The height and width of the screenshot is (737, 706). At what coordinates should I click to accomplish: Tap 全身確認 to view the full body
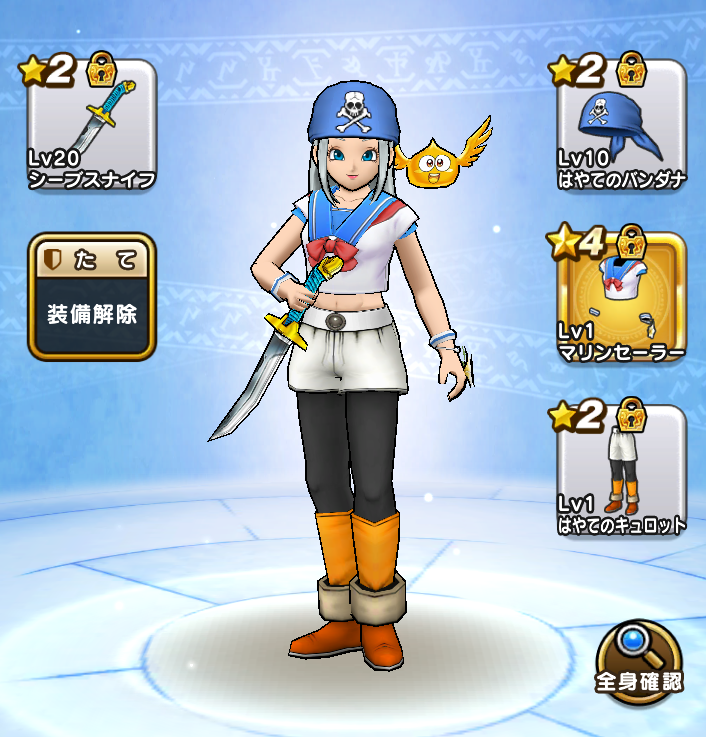[638, 661]
